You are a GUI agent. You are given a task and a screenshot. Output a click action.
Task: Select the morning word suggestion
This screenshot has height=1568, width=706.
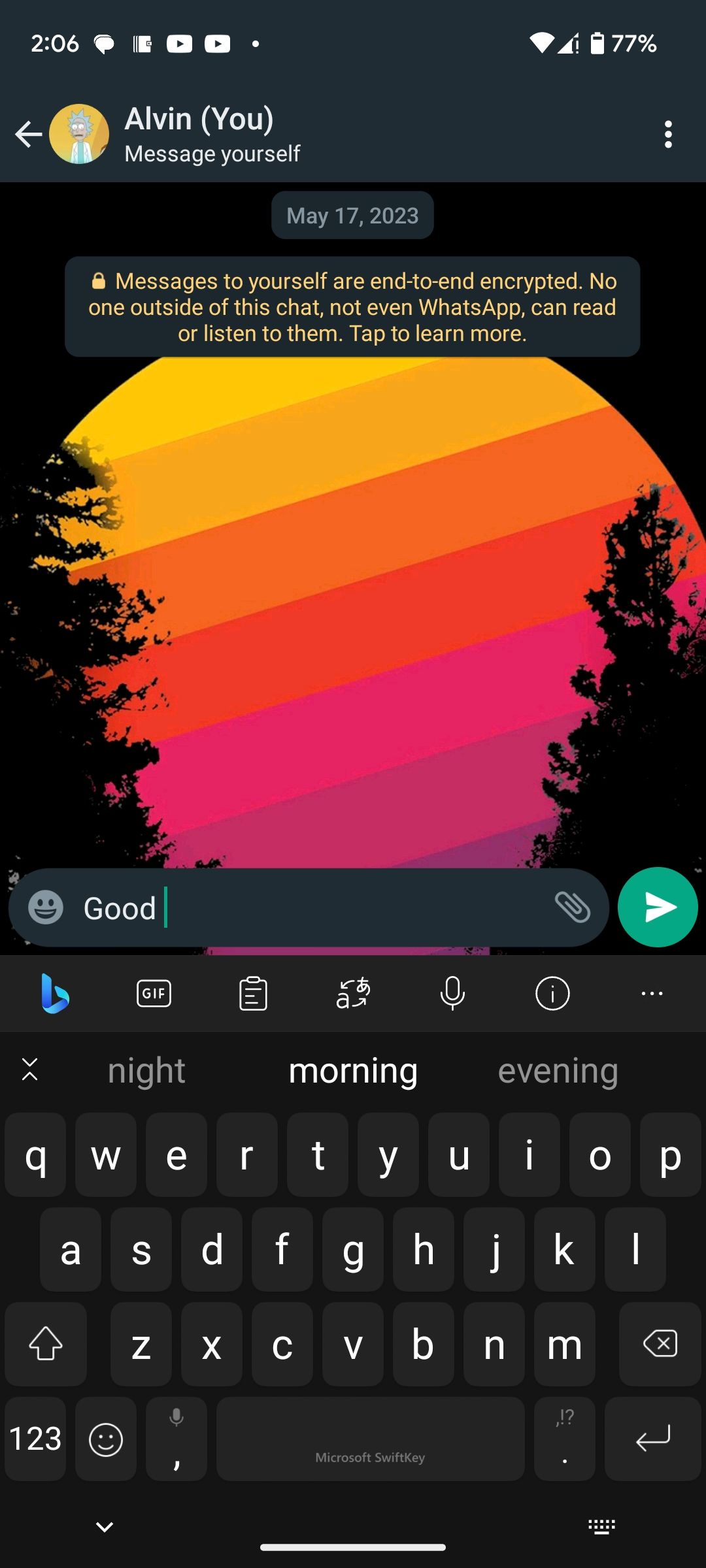click(x=353, y=1070)
